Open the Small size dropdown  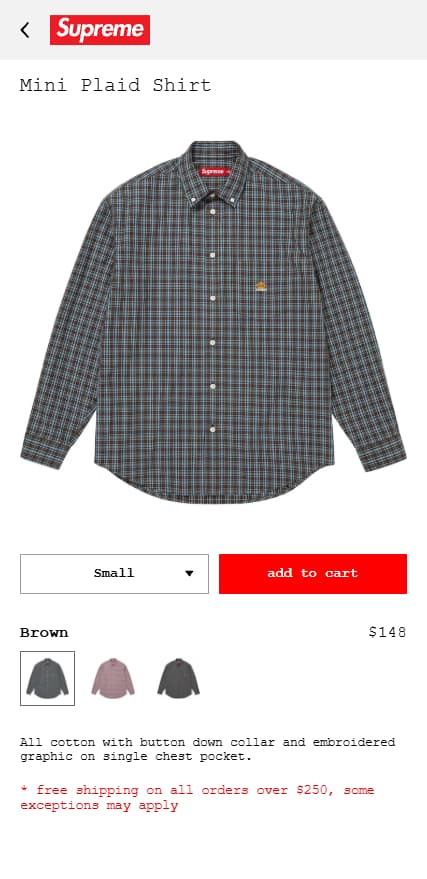[114, 573]
